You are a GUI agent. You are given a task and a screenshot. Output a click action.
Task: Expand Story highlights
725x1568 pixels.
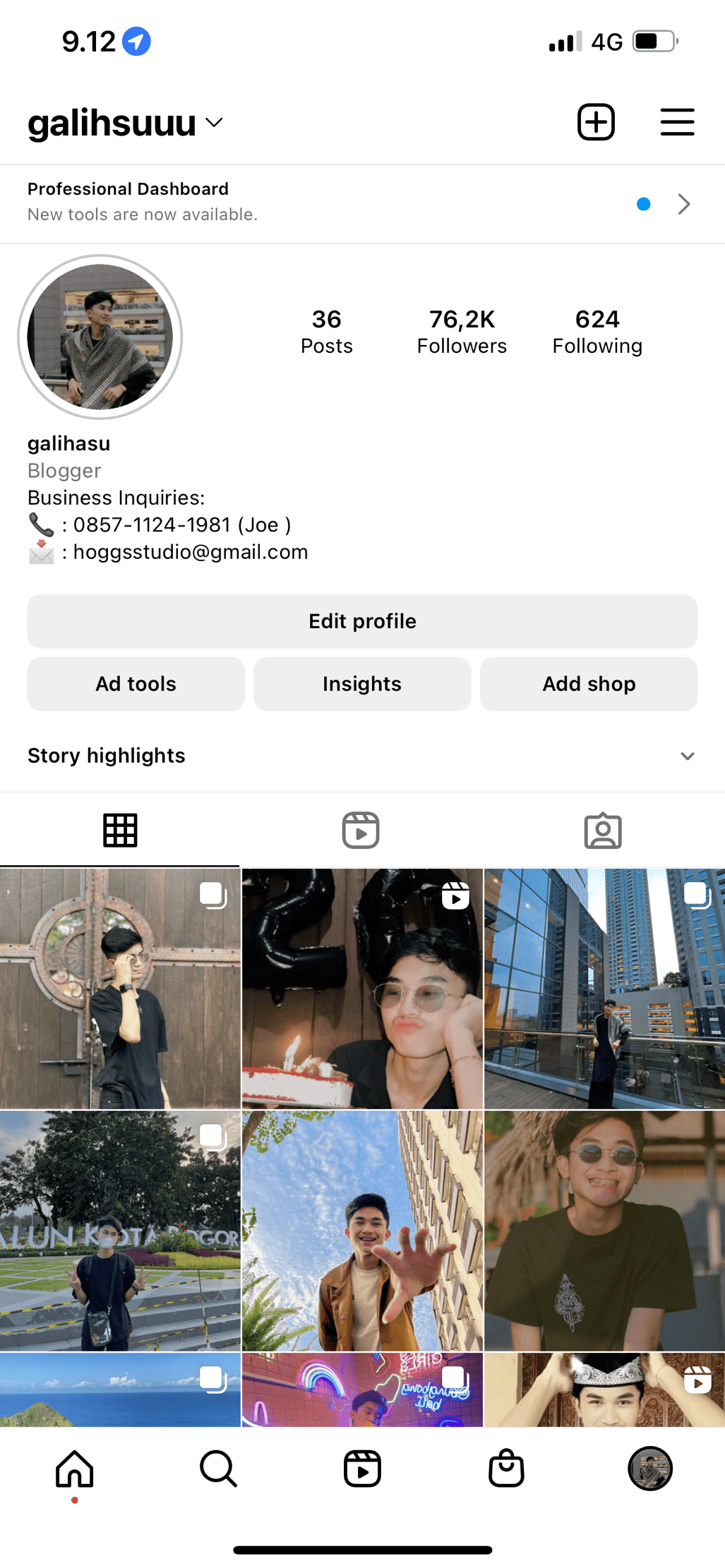click(687, 756)
